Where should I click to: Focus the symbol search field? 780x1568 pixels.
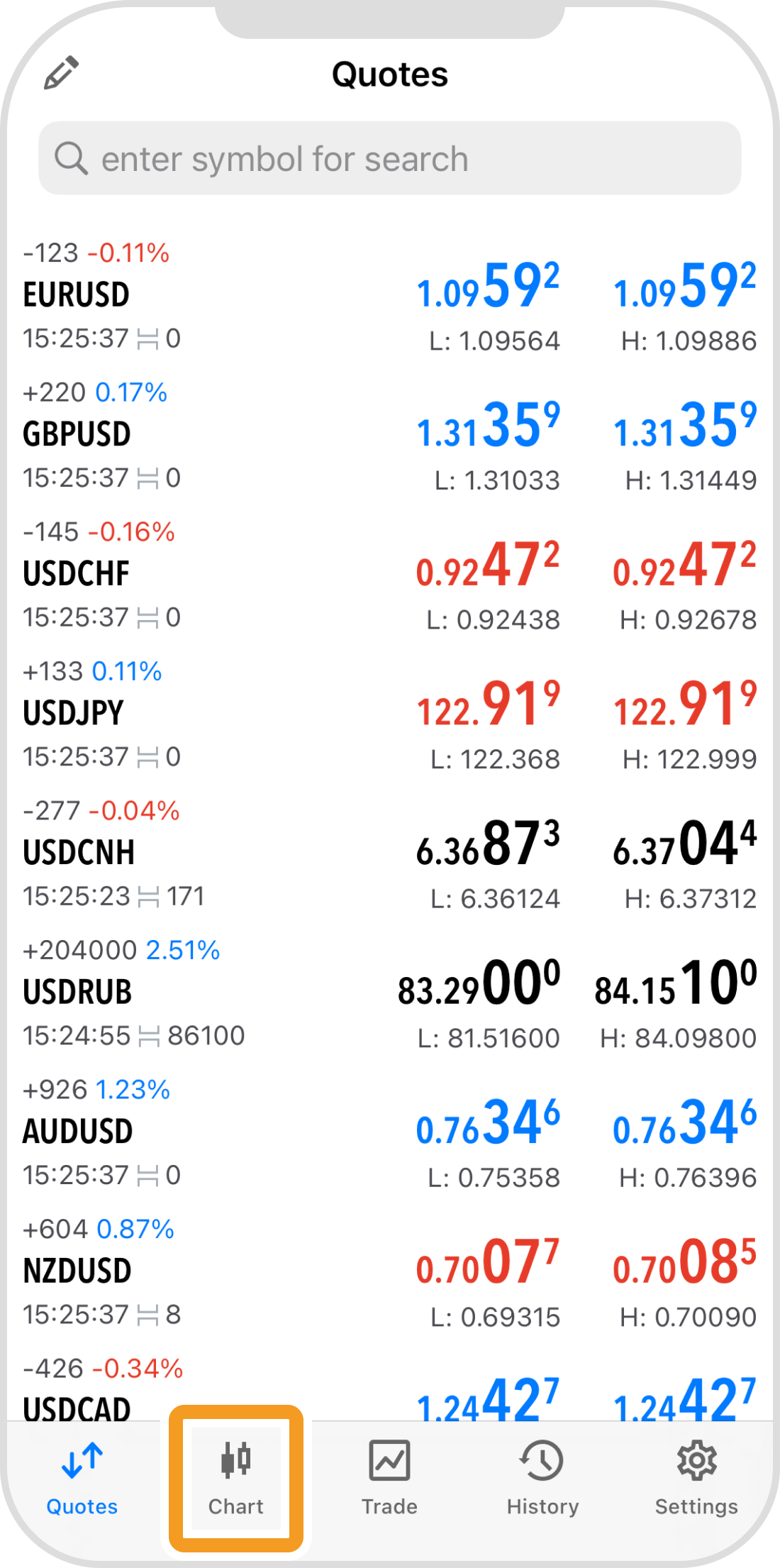click(390, 158)
